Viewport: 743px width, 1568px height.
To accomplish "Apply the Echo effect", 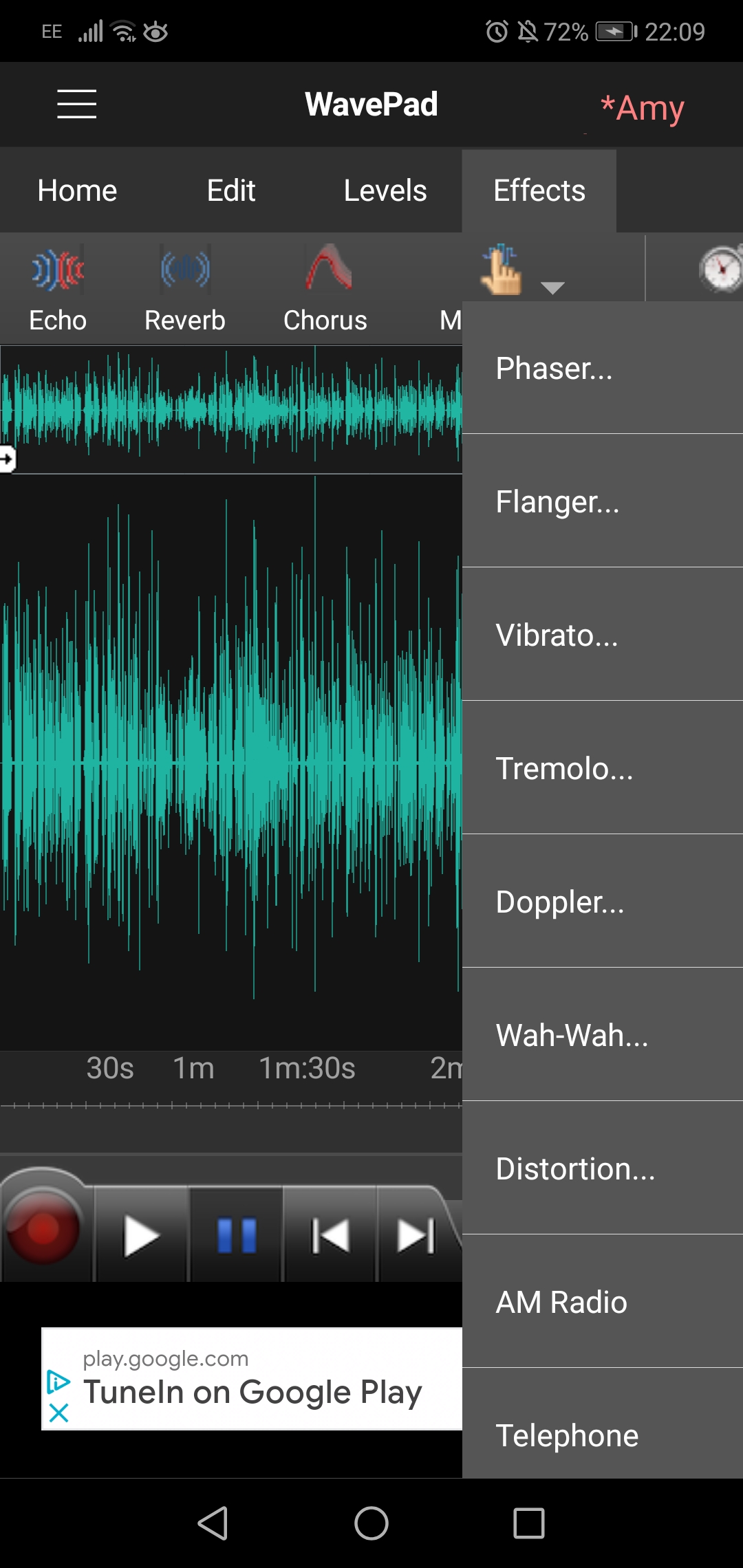I will (x=58, y=289).
